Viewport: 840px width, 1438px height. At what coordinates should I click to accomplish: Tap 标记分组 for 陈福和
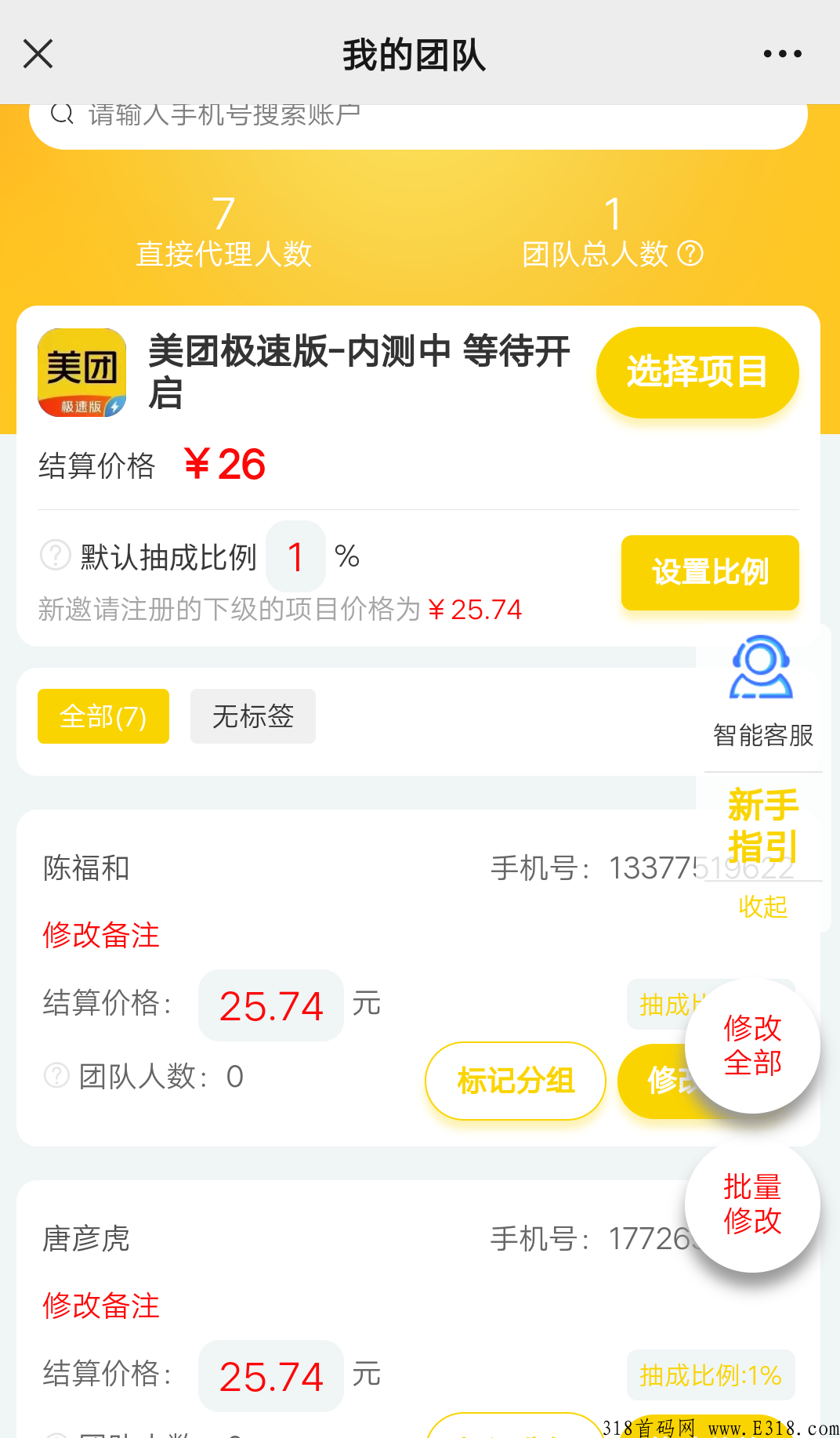(515, 1081)
